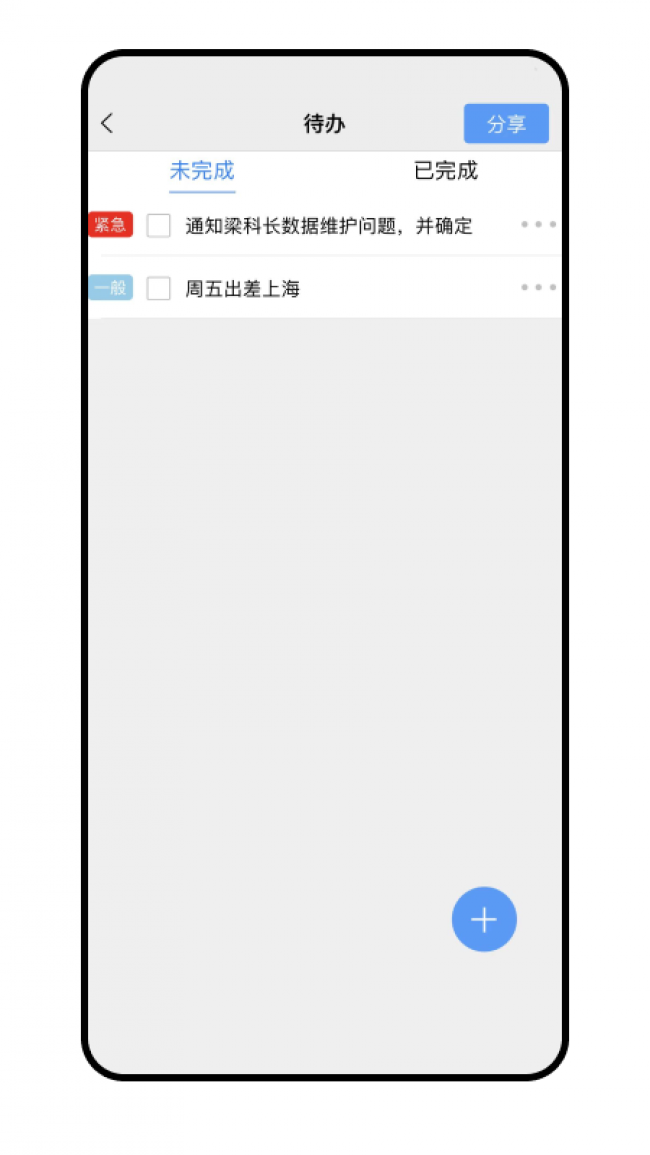Viewport: 650px width, 1155px height.
Task: Open more options for 周五出差上海
Action: [538, 287]
